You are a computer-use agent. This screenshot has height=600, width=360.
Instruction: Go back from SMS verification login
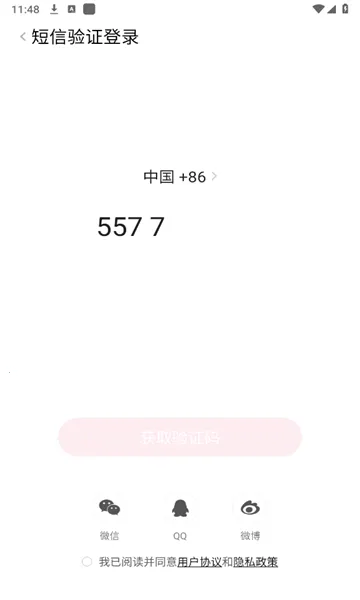[23, 37]
